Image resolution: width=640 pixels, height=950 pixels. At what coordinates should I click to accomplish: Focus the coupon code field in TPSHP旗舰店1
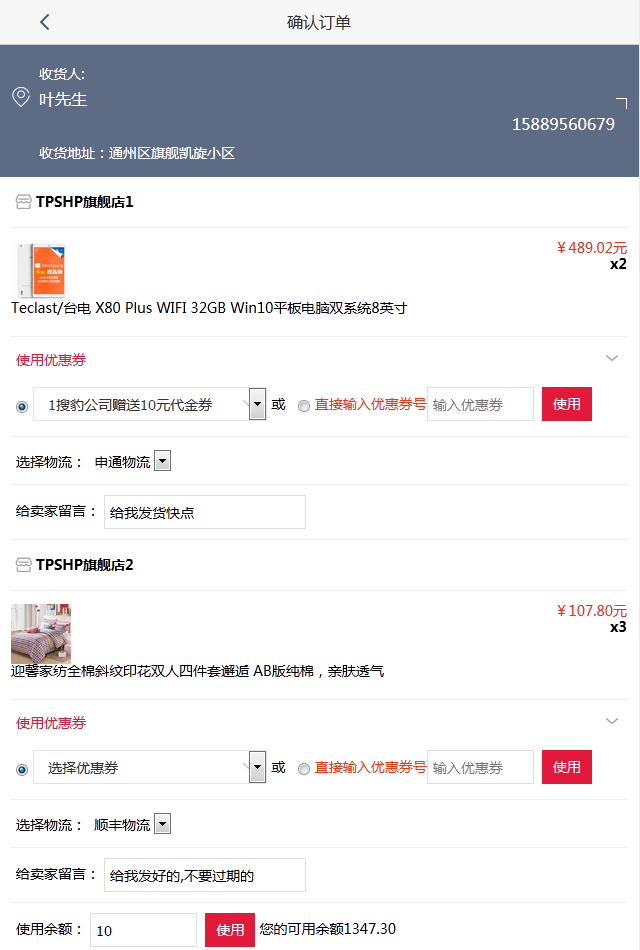pyautogui.click(x=480, y=404)
